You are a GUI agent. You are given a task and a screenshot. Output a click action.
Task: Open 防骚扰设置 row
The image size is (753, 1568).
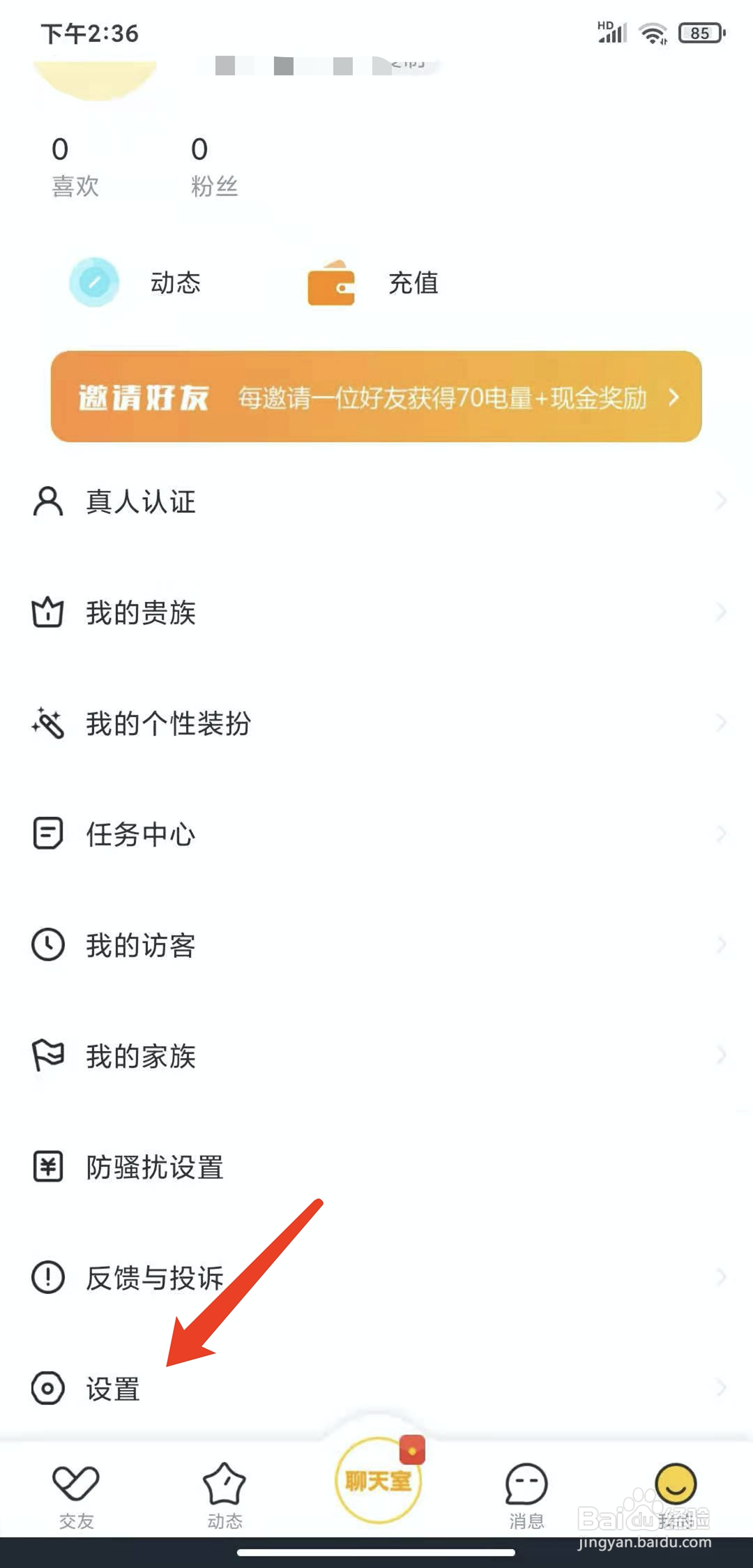pos(376,1167)
